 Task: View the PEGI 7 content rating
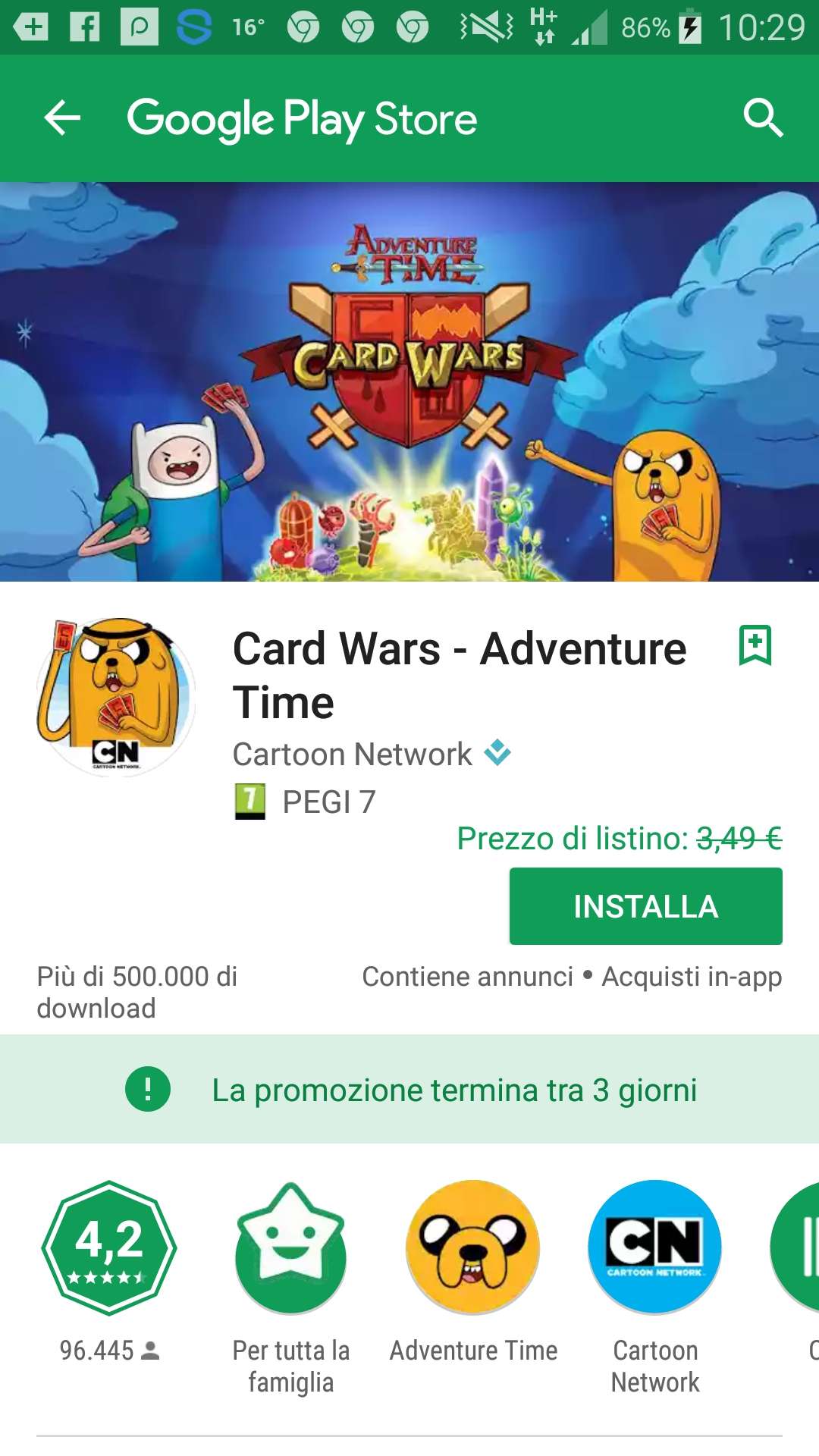tap(305, 802)
